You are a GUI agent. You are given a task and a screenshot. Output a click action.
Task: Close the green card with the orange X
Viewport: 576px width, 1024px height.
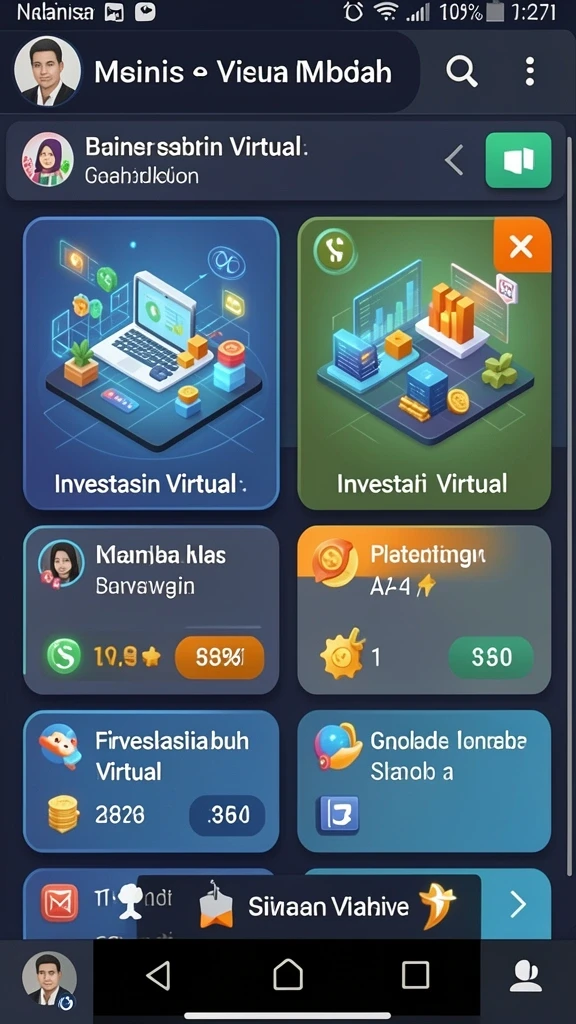pyautogui.click(x=522, y=246)
